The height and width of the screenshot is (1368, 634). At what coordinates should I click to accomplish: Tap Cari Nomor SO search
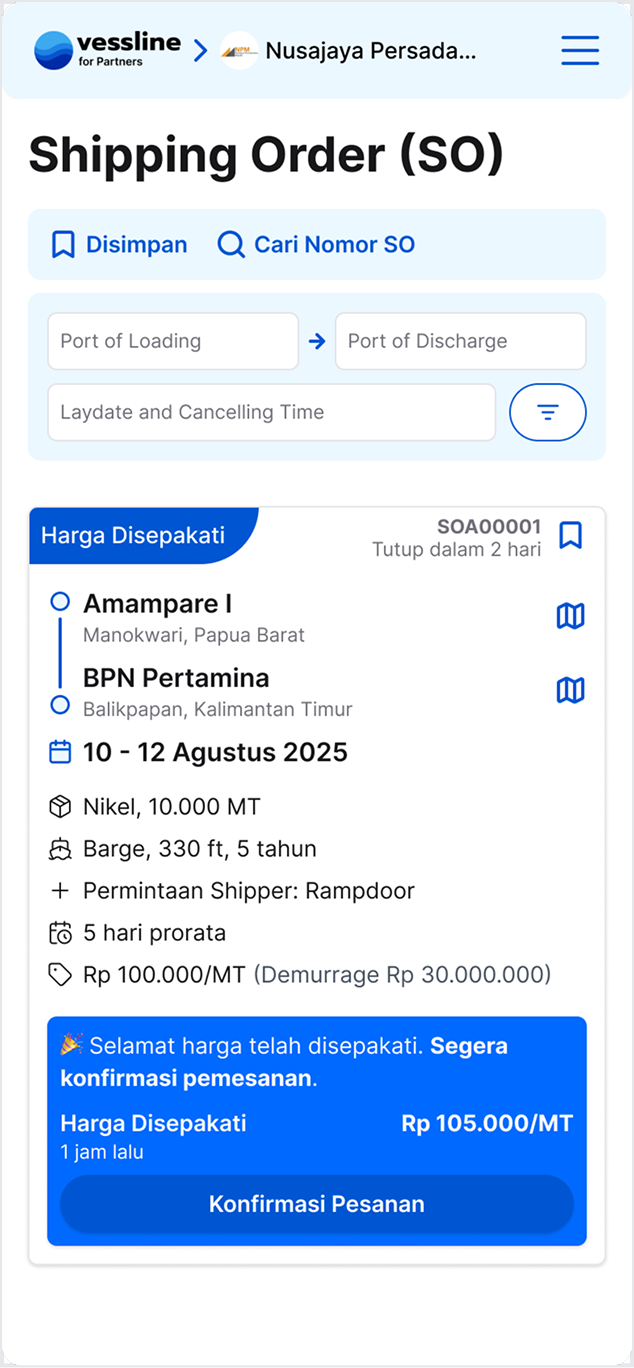click(316, 245)
